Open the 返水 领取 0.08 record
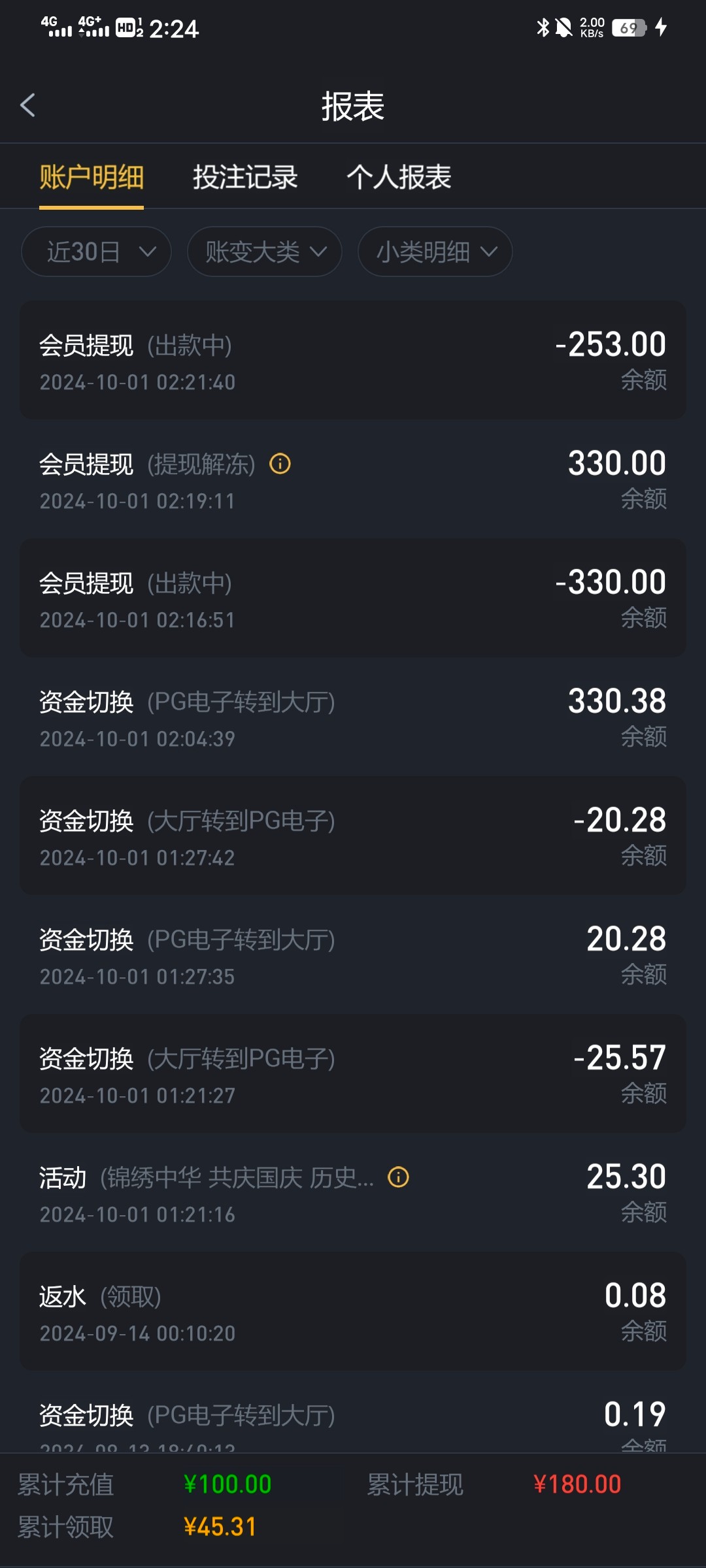This screenshot has width=706, height=1568. tap(353, 1311)
